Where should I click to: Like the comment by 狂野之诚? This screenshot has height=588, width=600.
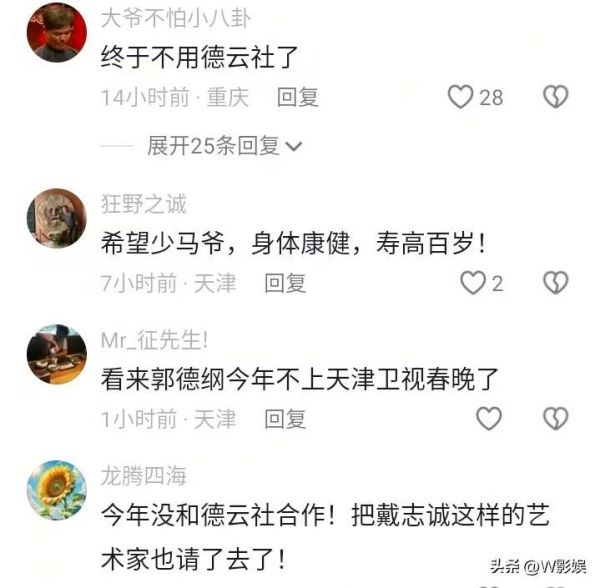472,283
